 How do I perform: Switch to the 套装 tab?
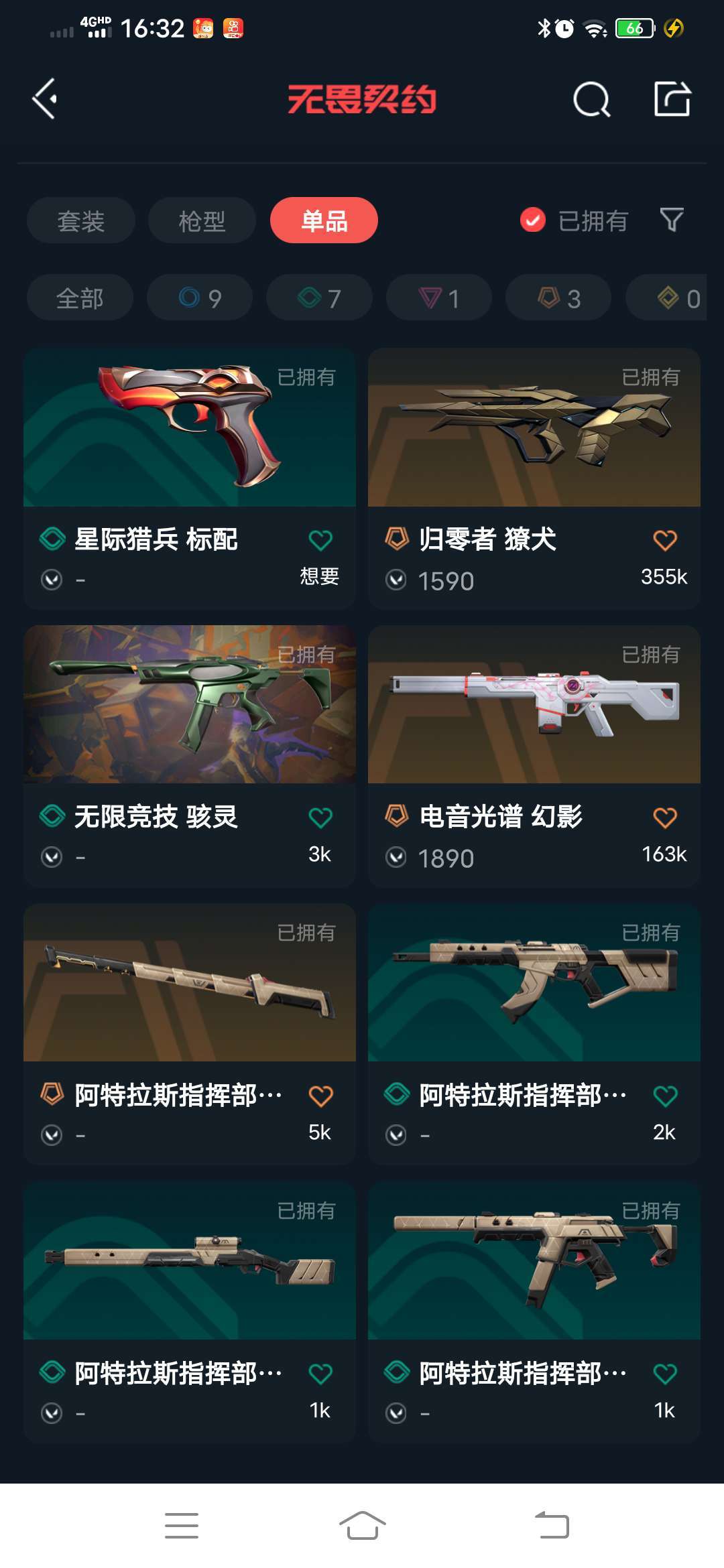(x=80, y=220)
